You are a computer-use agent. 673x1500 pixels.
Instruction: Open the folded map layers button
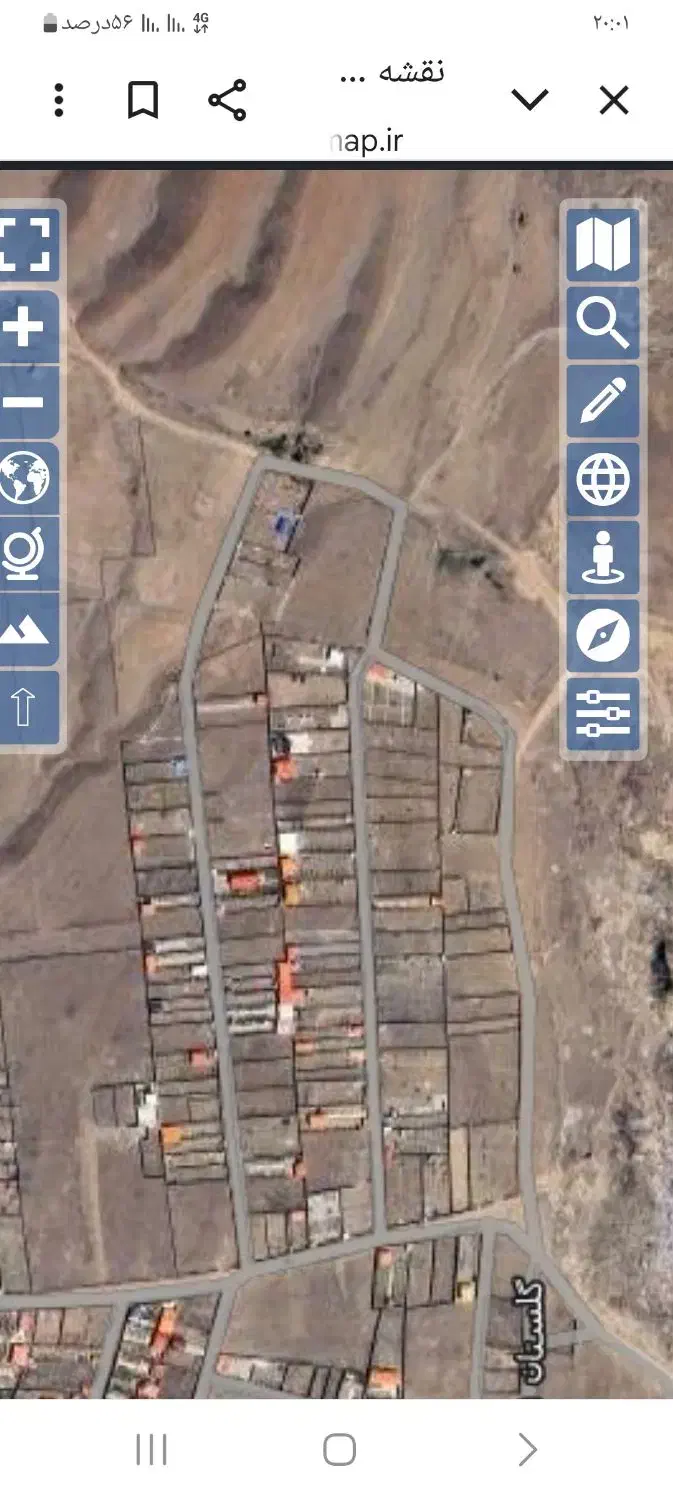(603, 245)
